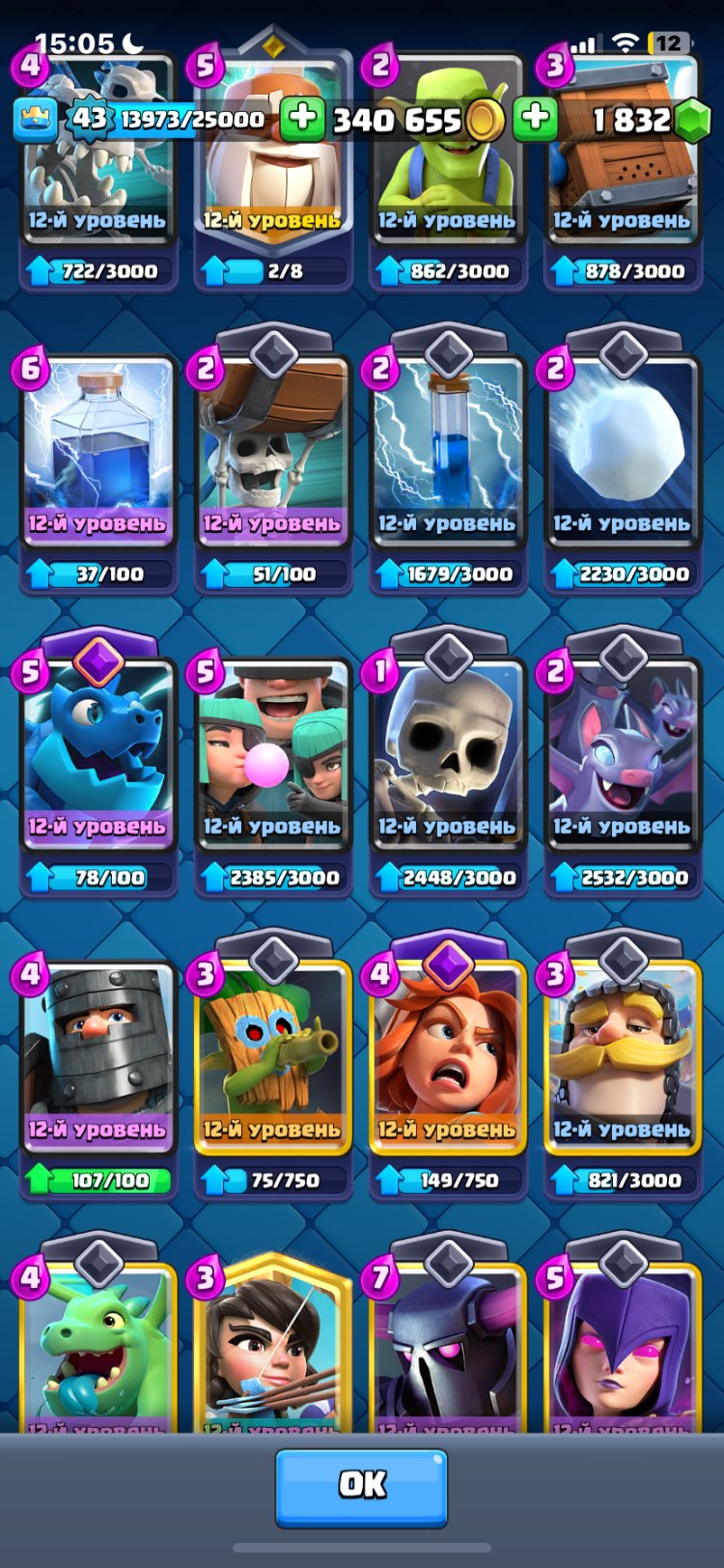Open the P.E.K.K.A card

448,1347
